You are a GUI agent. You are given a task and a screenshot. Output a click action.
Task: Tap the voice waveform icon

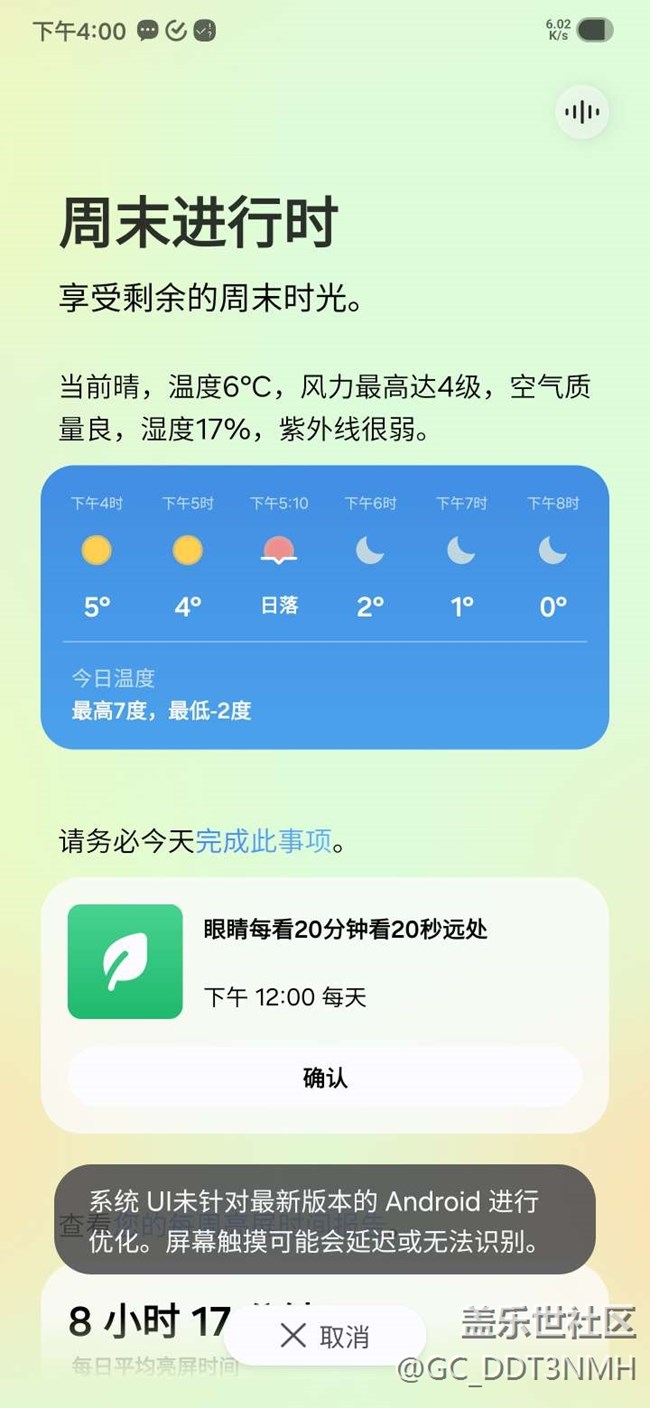point(582,111)
